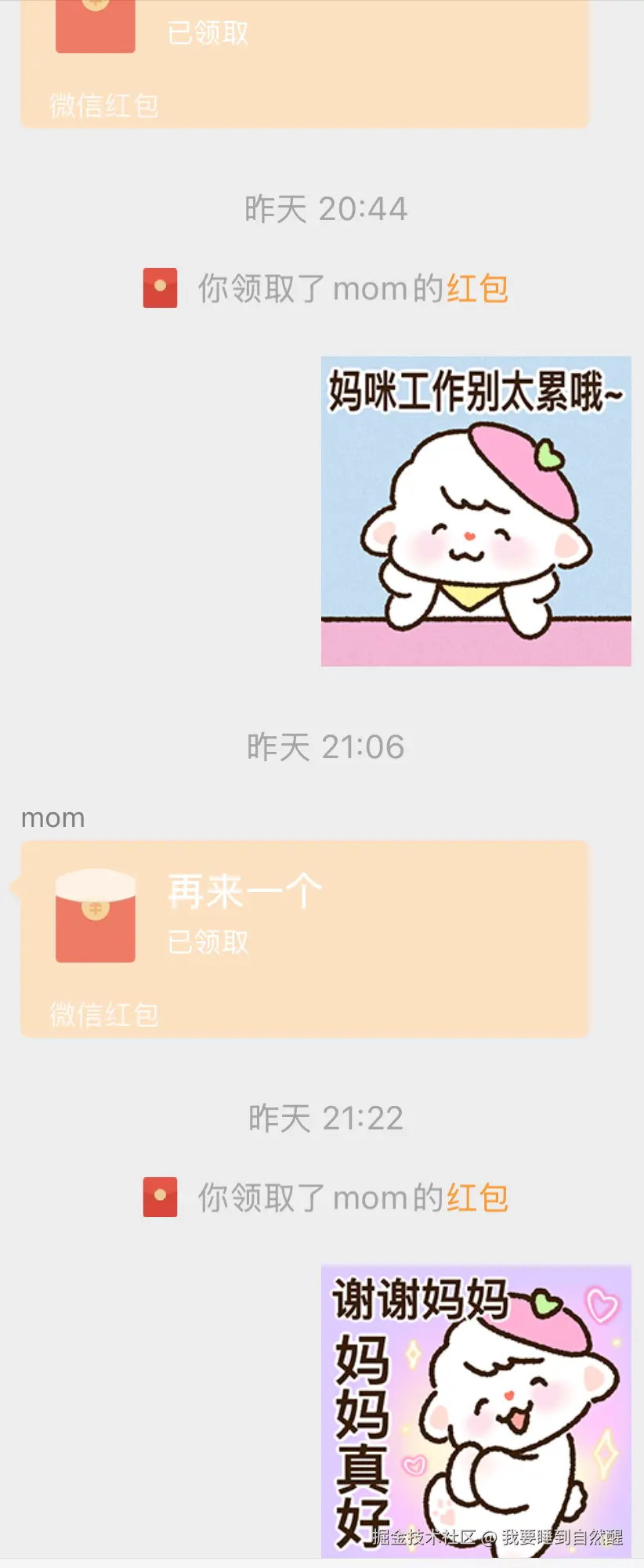Select the mom nickname above the red packet
The image size is (644, 1568).
point(52,818)
